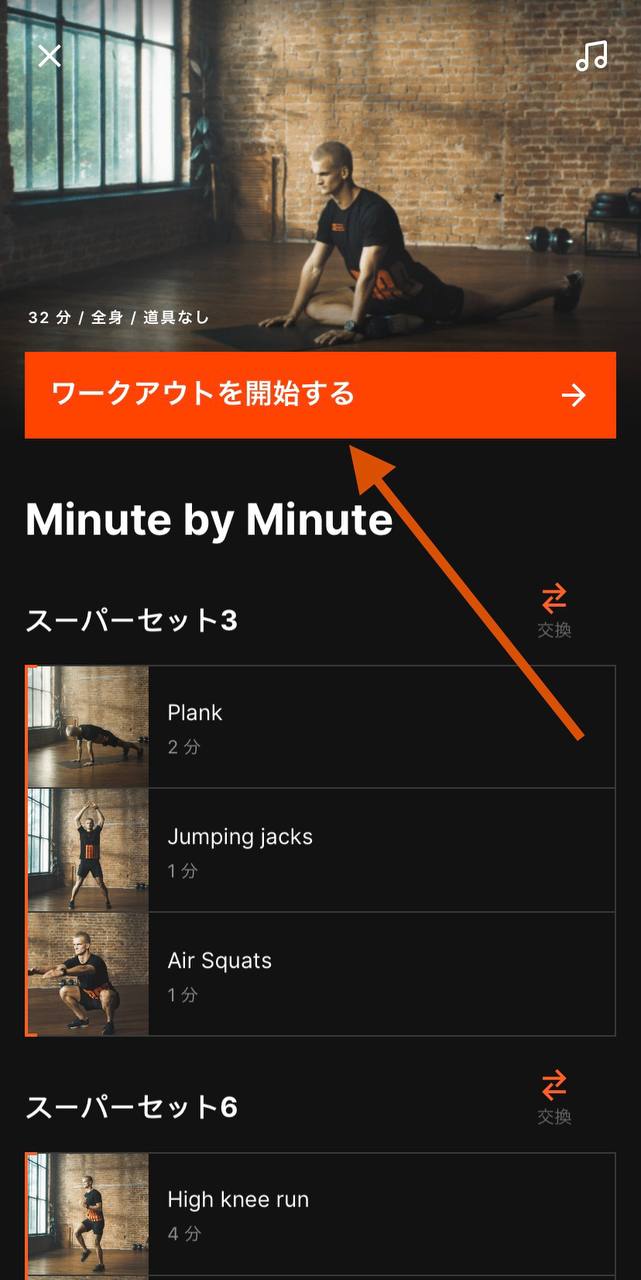Close the workout preview screen
The height and width of the screenshot is (1280, 641).
49,56
